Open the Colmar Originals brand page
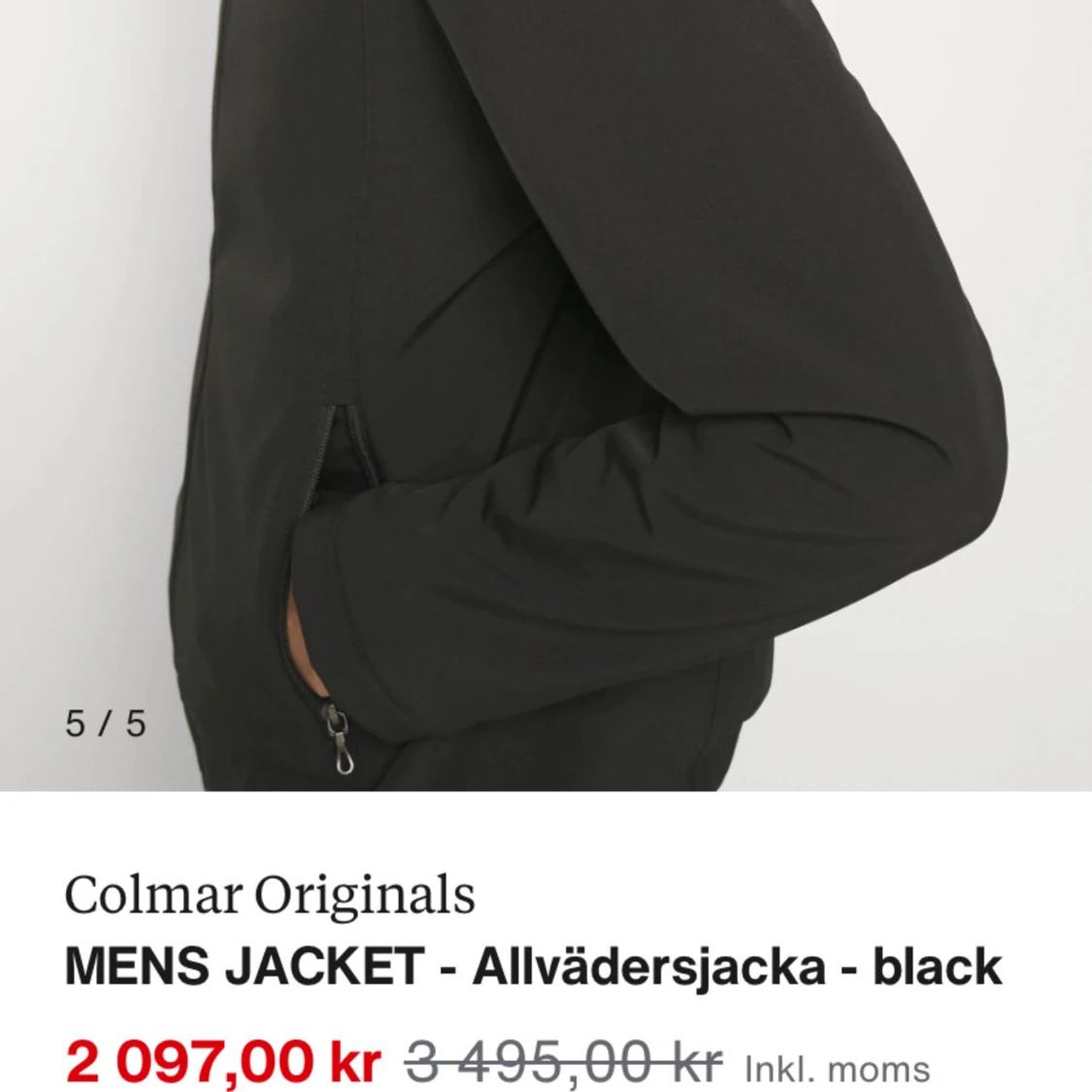This screenshot has height=1092, width=1092. 270,895
